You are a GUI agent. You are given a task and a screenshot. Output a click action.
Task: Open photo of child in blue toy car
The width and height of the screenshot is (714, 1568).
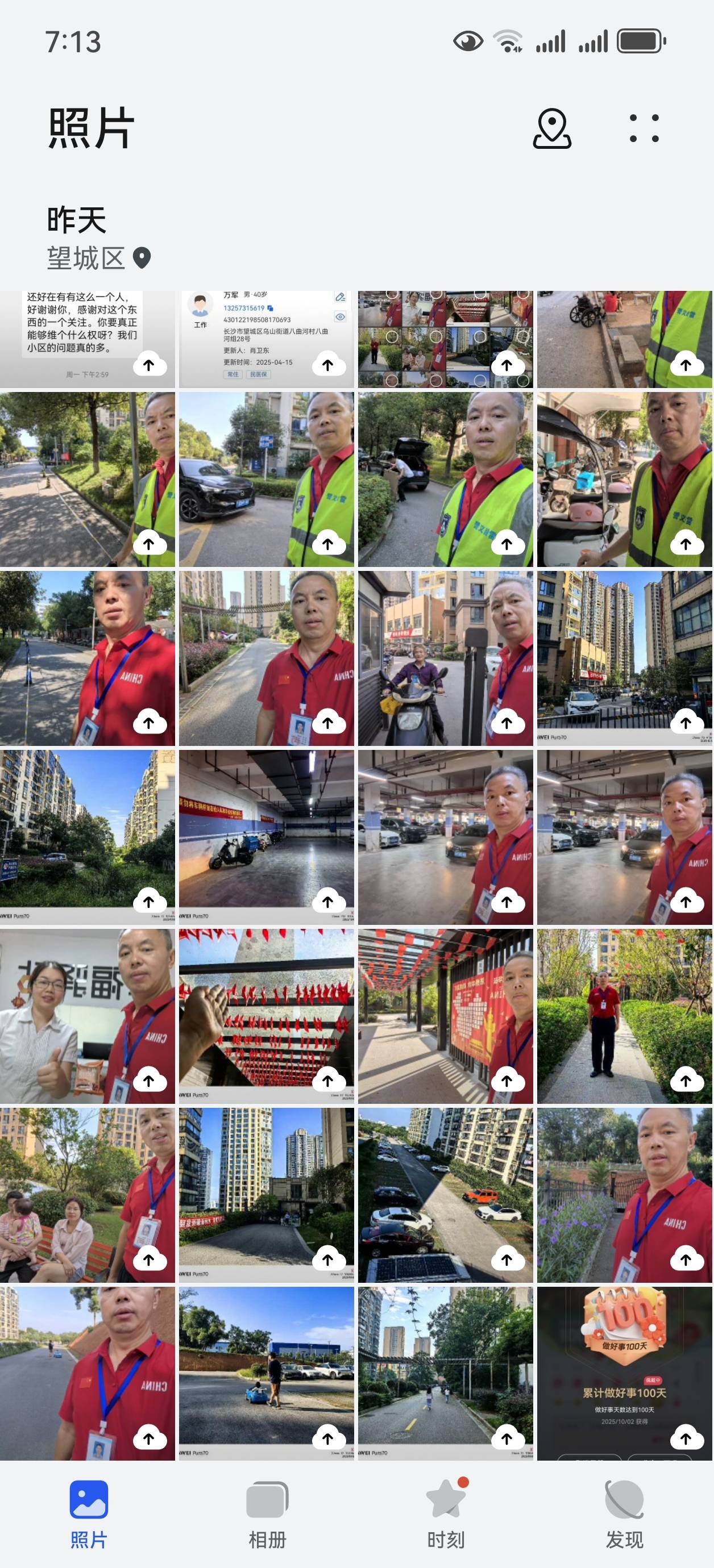click(x=266, y=1373)
